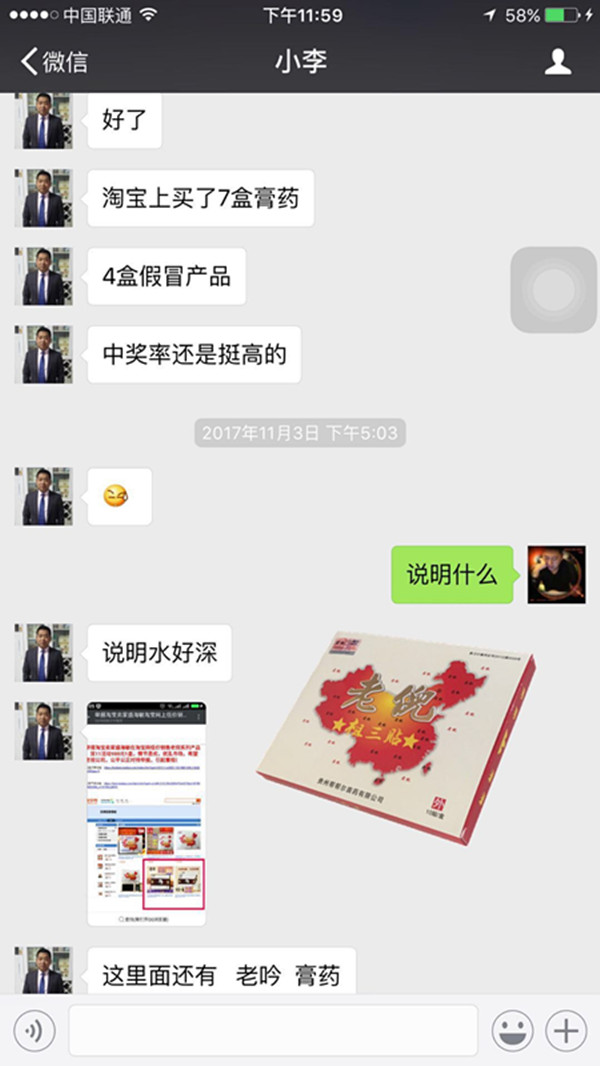Viewport: 600px width, 1066px height.
Task: Open 小李's chat info profile icon
Action: pos(557,62)
